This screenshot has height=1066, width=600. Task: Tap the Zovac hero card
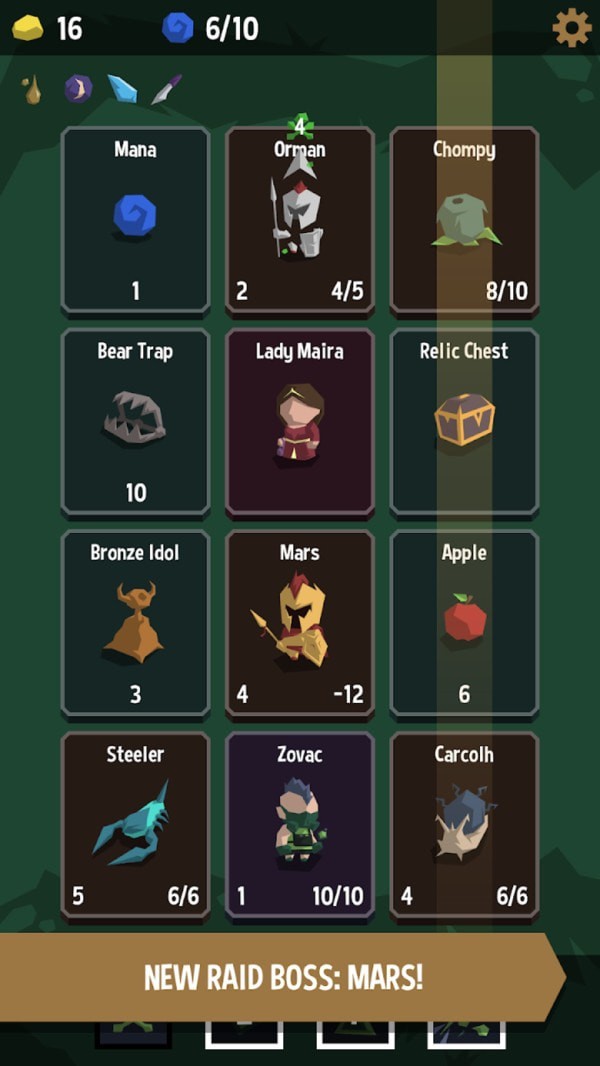coord(300,826)
